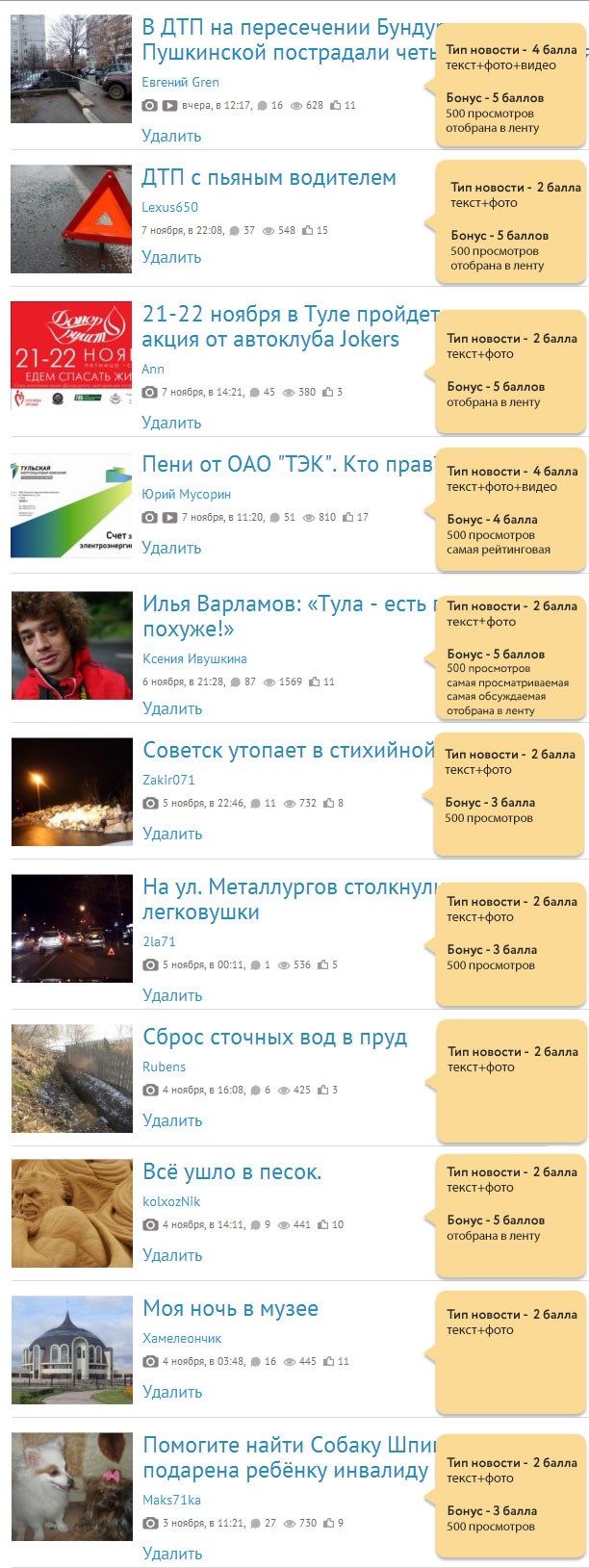Open Zakir071's profile
This screenshot has height=1568, width=589.
click(168, 780)
